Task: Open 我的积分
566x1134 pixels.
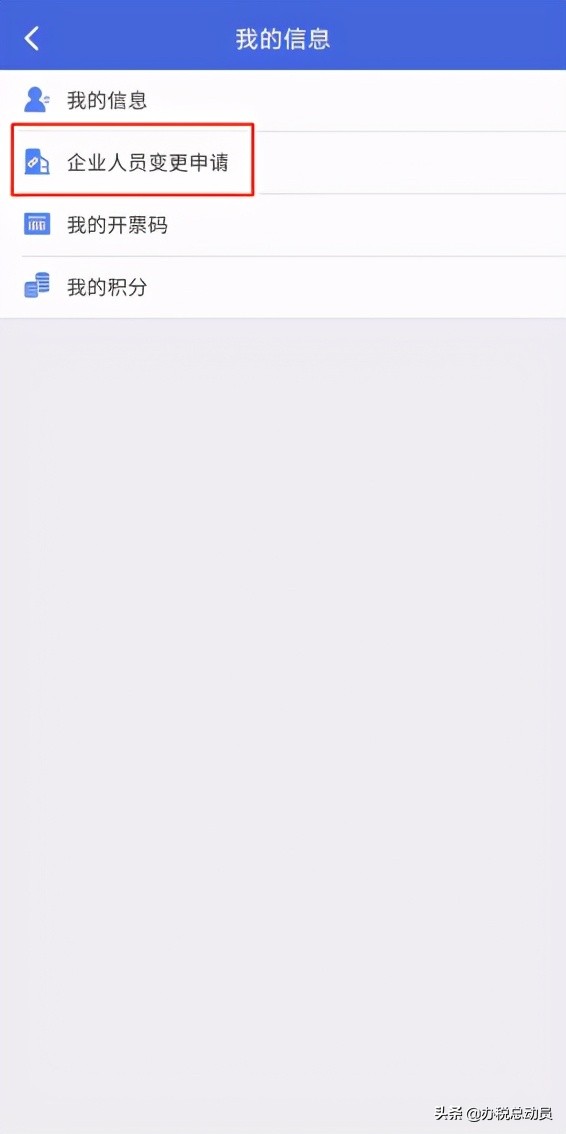Action: coord(283,287)
